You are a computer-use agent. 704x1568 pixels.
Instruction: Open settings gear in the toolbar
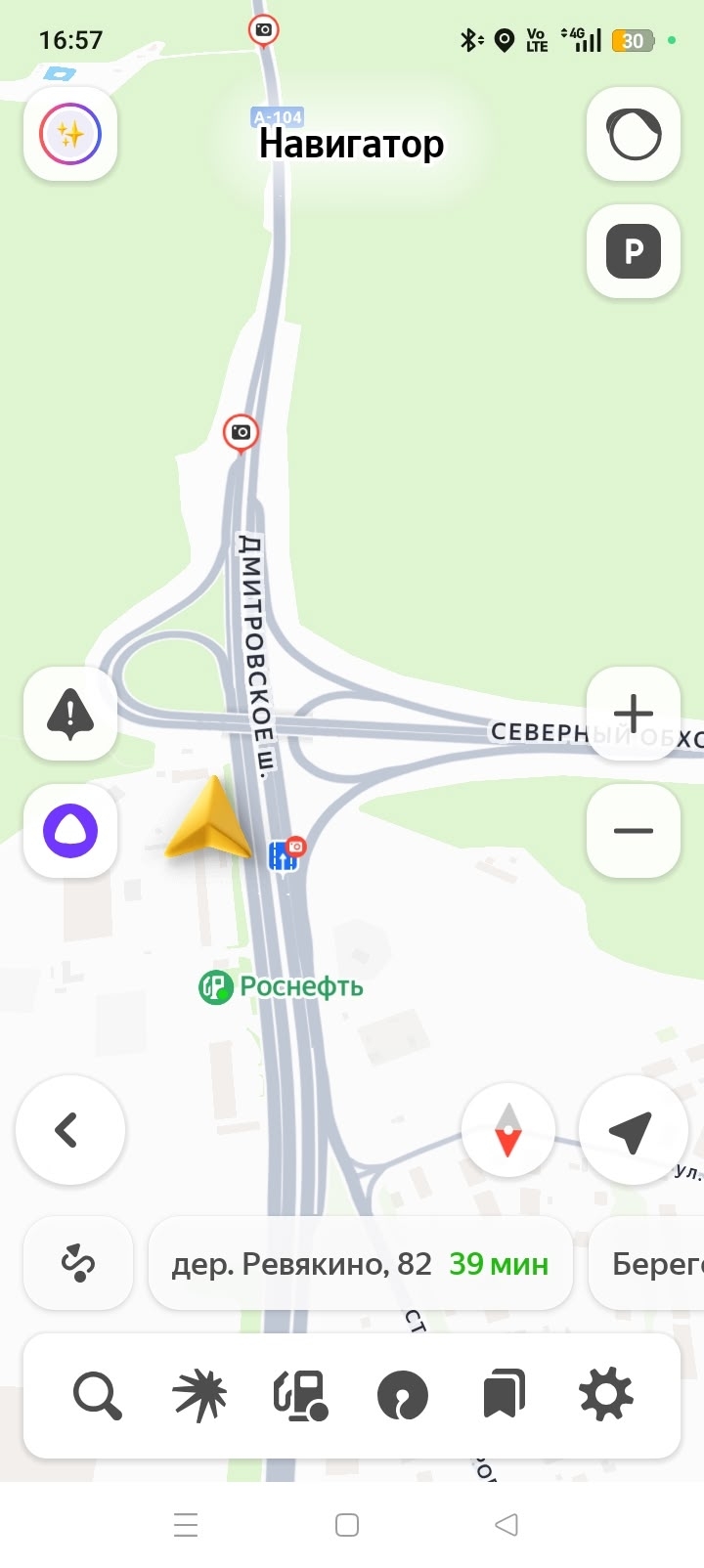[606, 1395]
